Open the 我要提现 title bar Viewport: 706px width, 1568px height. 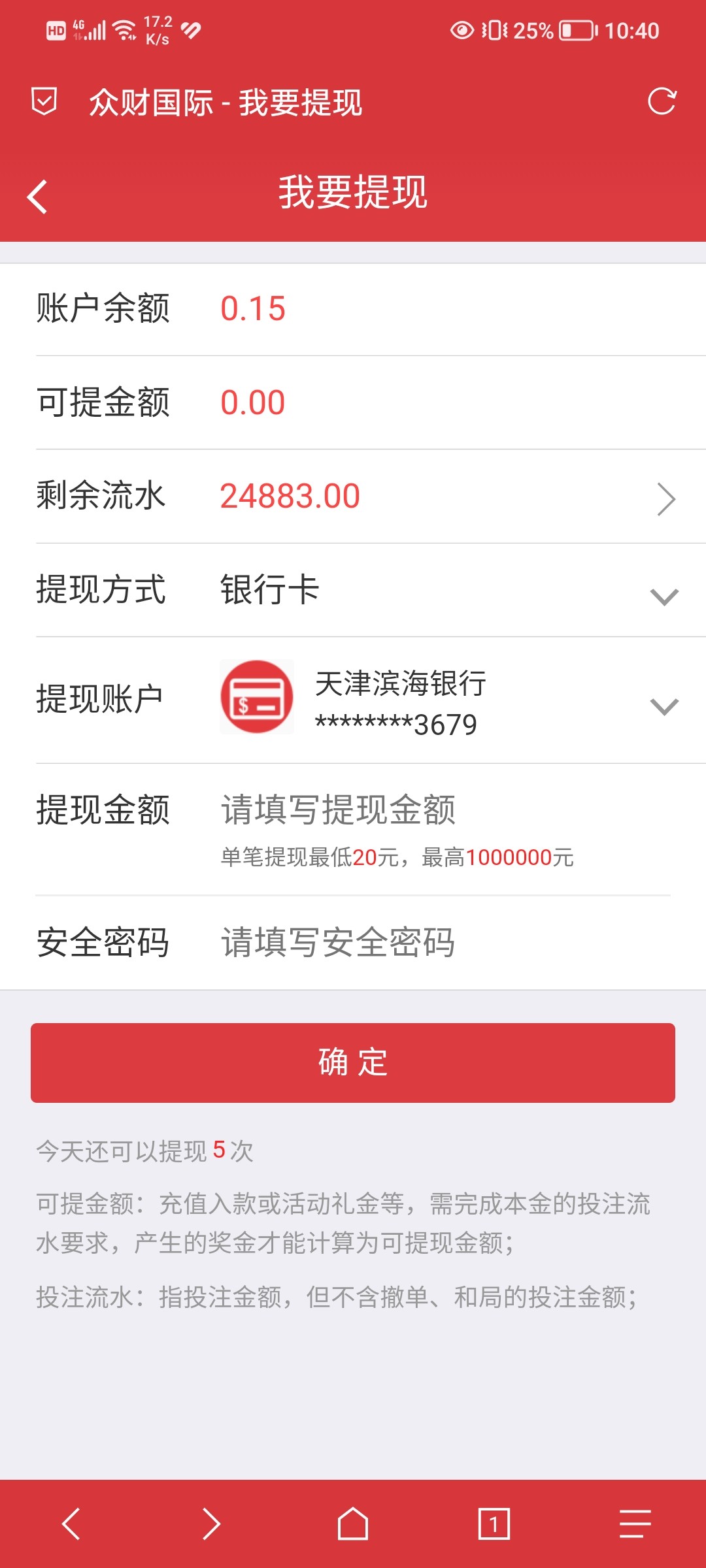point(353,194)
